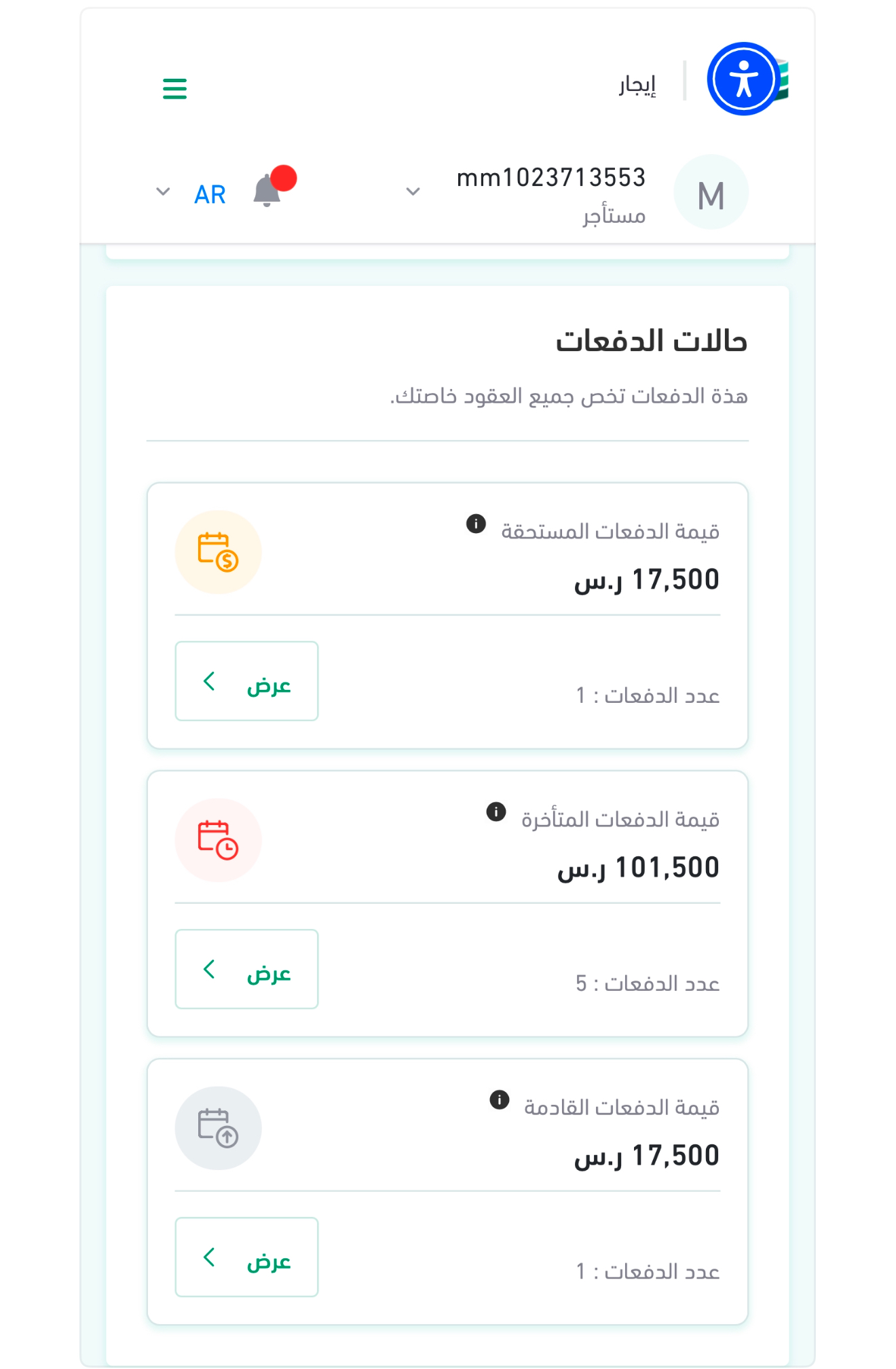The image size is (896, 1369).
Task: Show info for قيمة الدفعات القادمة
Action: click(x=499, y=1100)
